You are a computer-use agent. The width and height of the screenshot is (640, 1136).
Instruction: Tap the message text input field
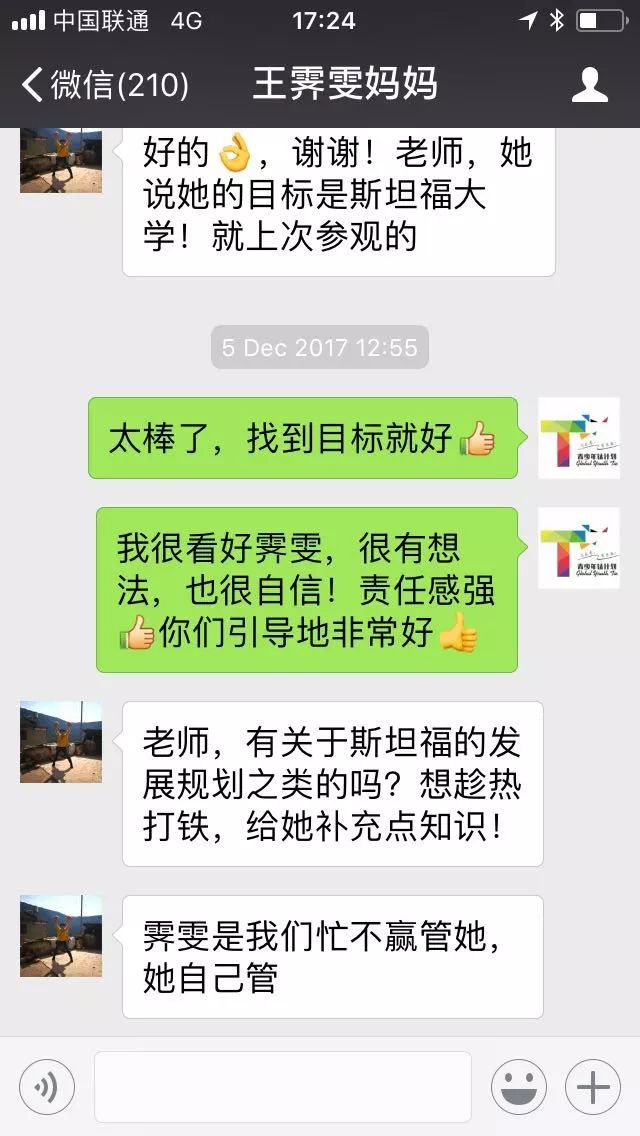click(283, 1086)
